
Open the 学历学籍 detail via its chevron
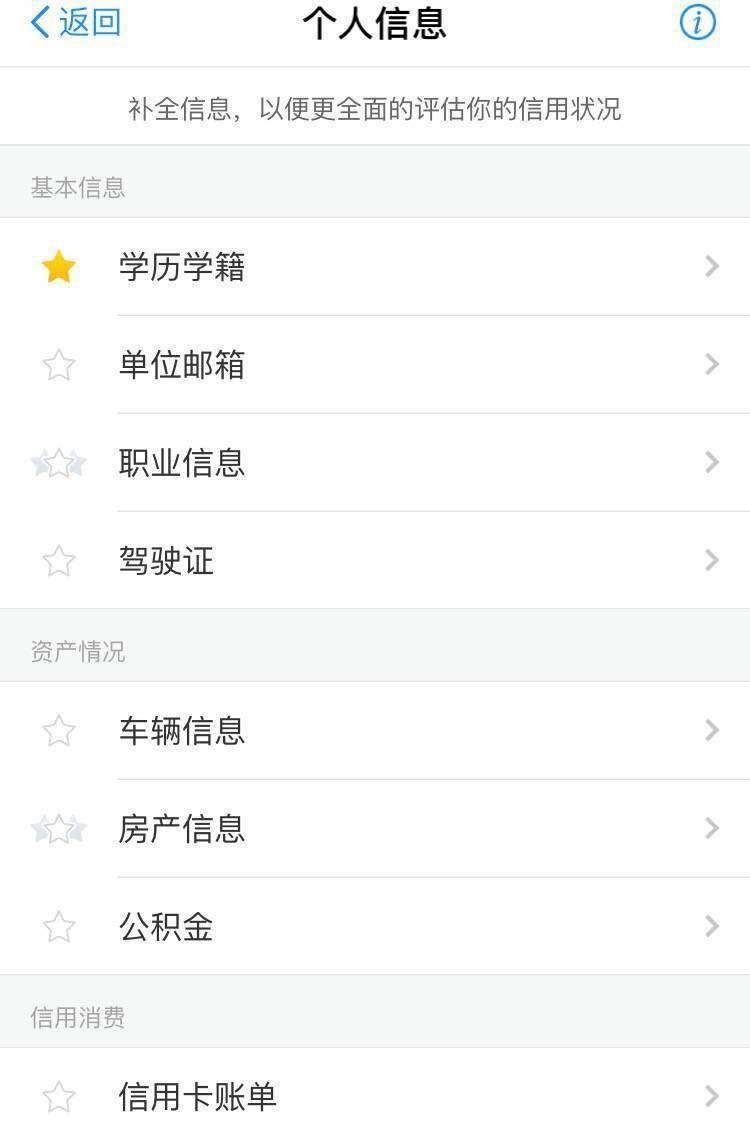coord(712,265)
